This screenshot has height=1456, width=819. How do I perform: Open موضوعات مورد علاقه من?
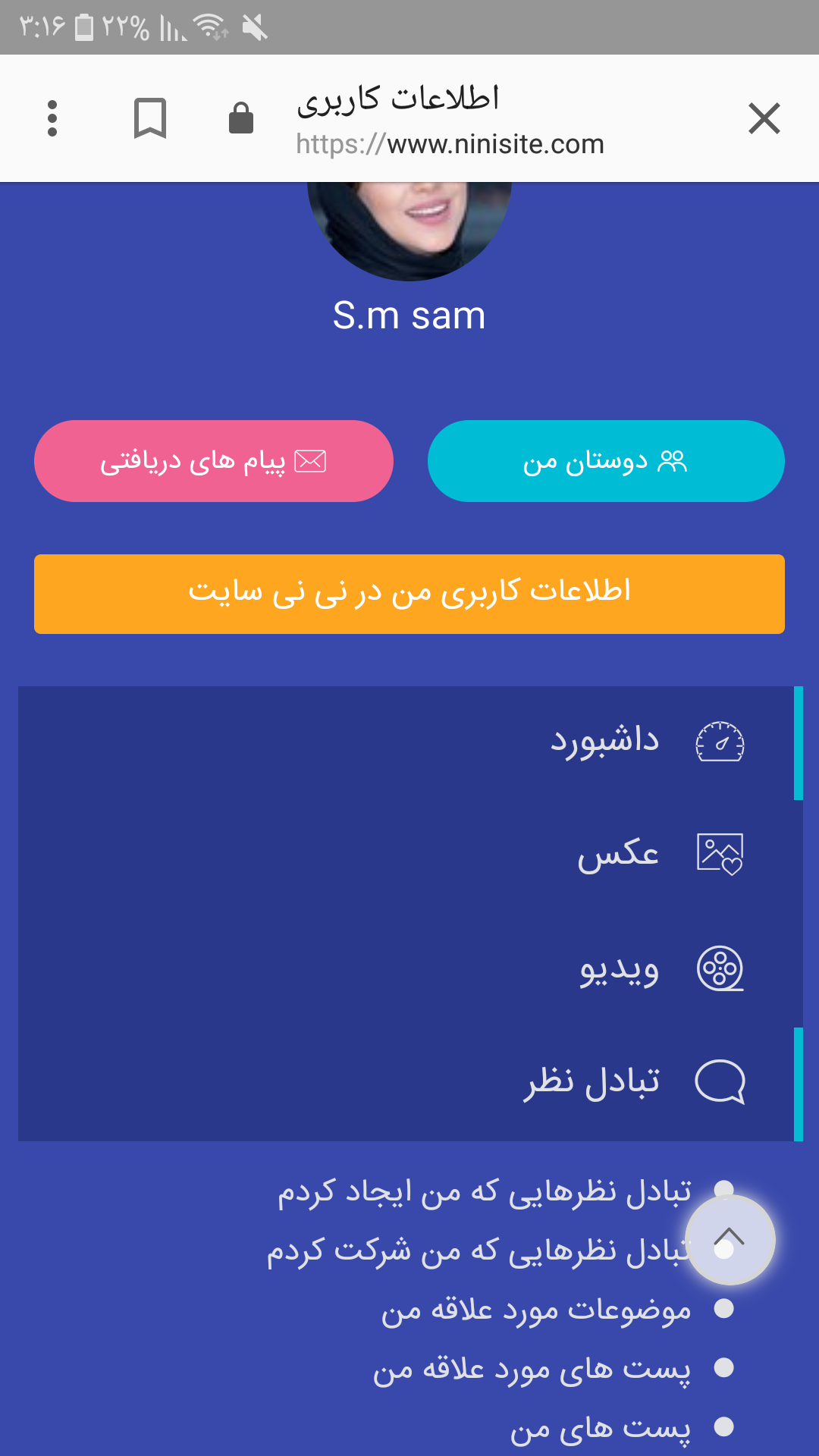pyautogui.click(x=536, y=1310)
